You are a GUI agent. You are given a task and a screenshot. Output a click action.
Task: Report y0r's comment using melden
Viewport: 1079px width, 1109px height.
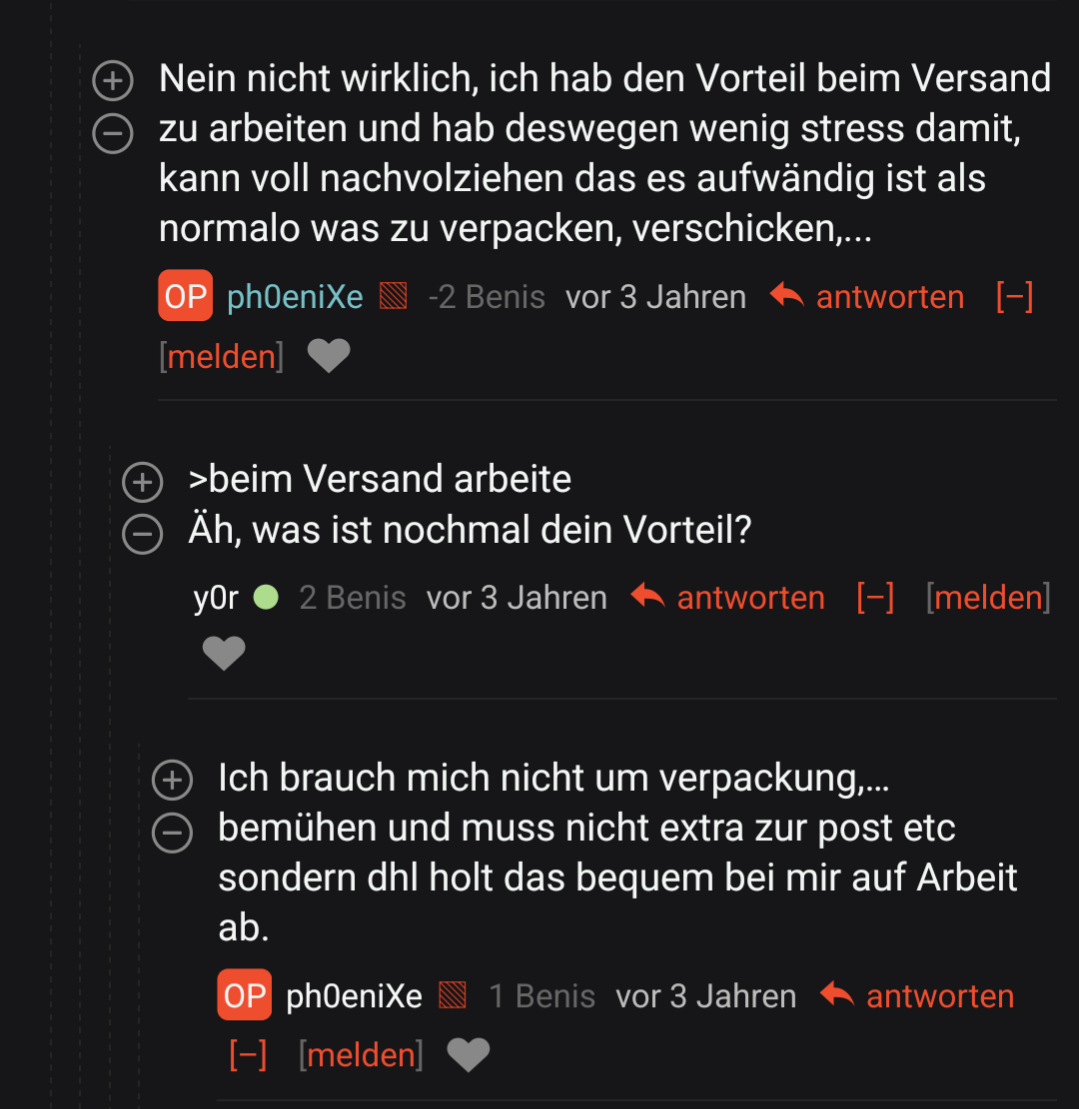[x=988, y=598]
